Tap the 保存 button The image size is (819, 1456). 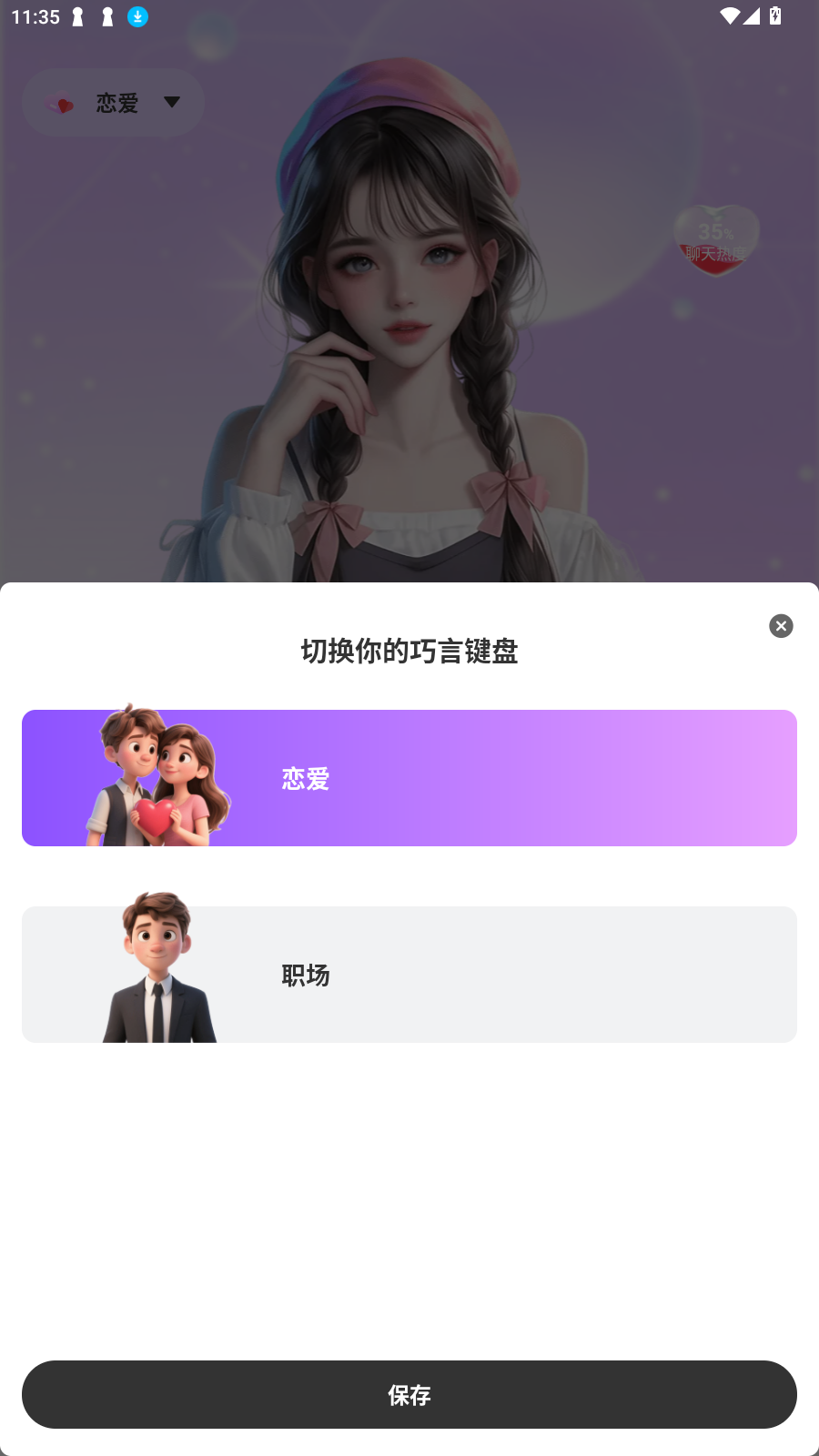409,1394
